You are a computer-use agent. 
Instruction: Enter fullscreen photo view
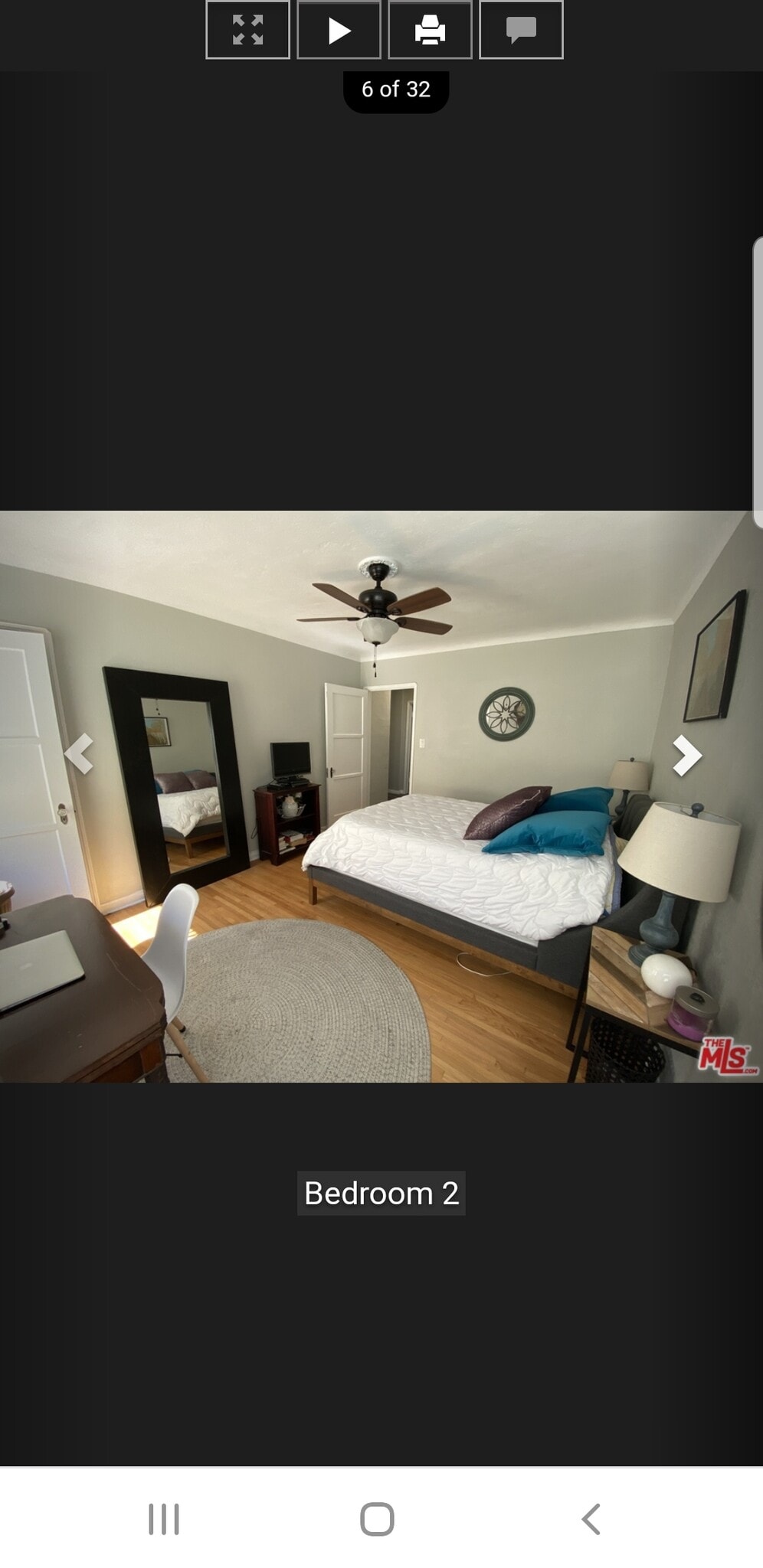247,30
